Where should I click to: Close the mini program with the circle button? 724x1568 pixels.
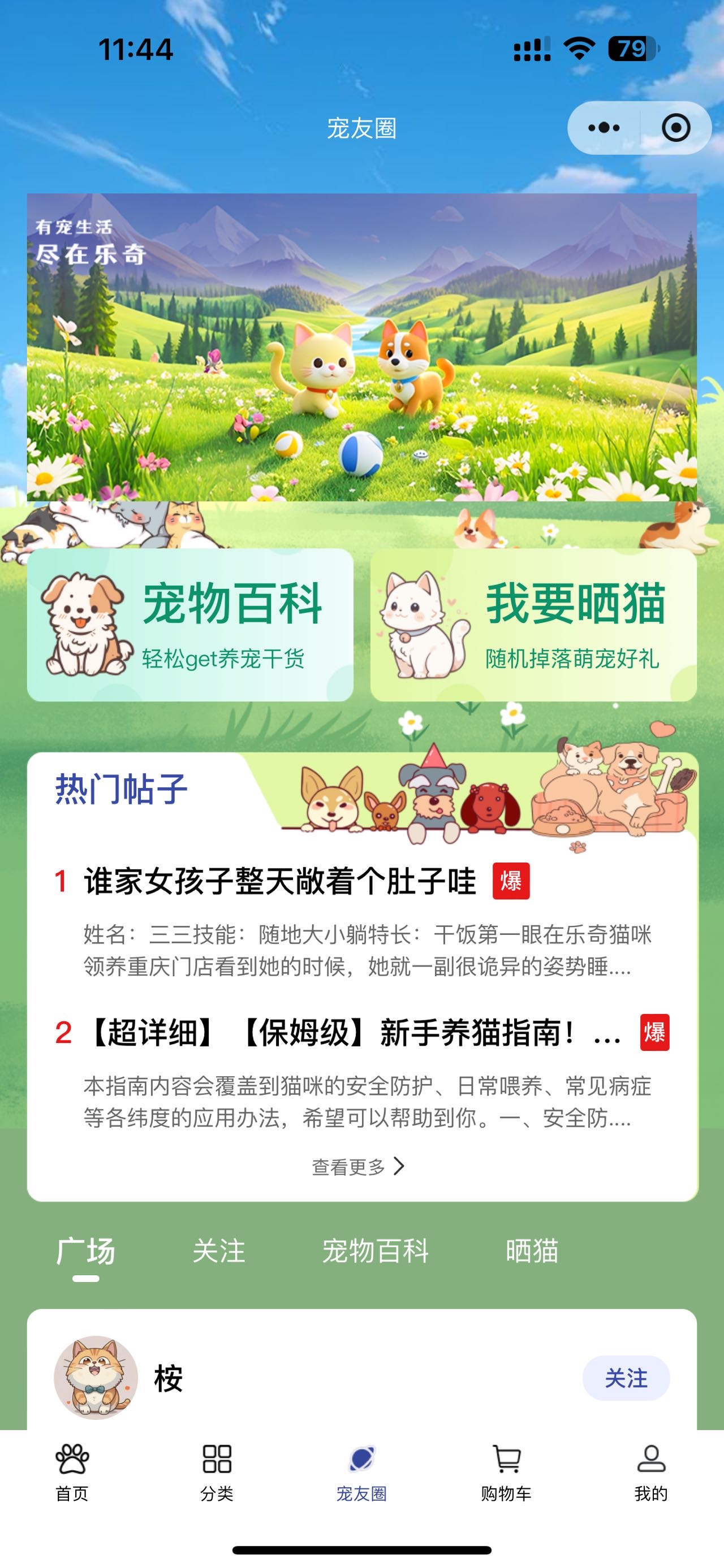tap(675, 128)
